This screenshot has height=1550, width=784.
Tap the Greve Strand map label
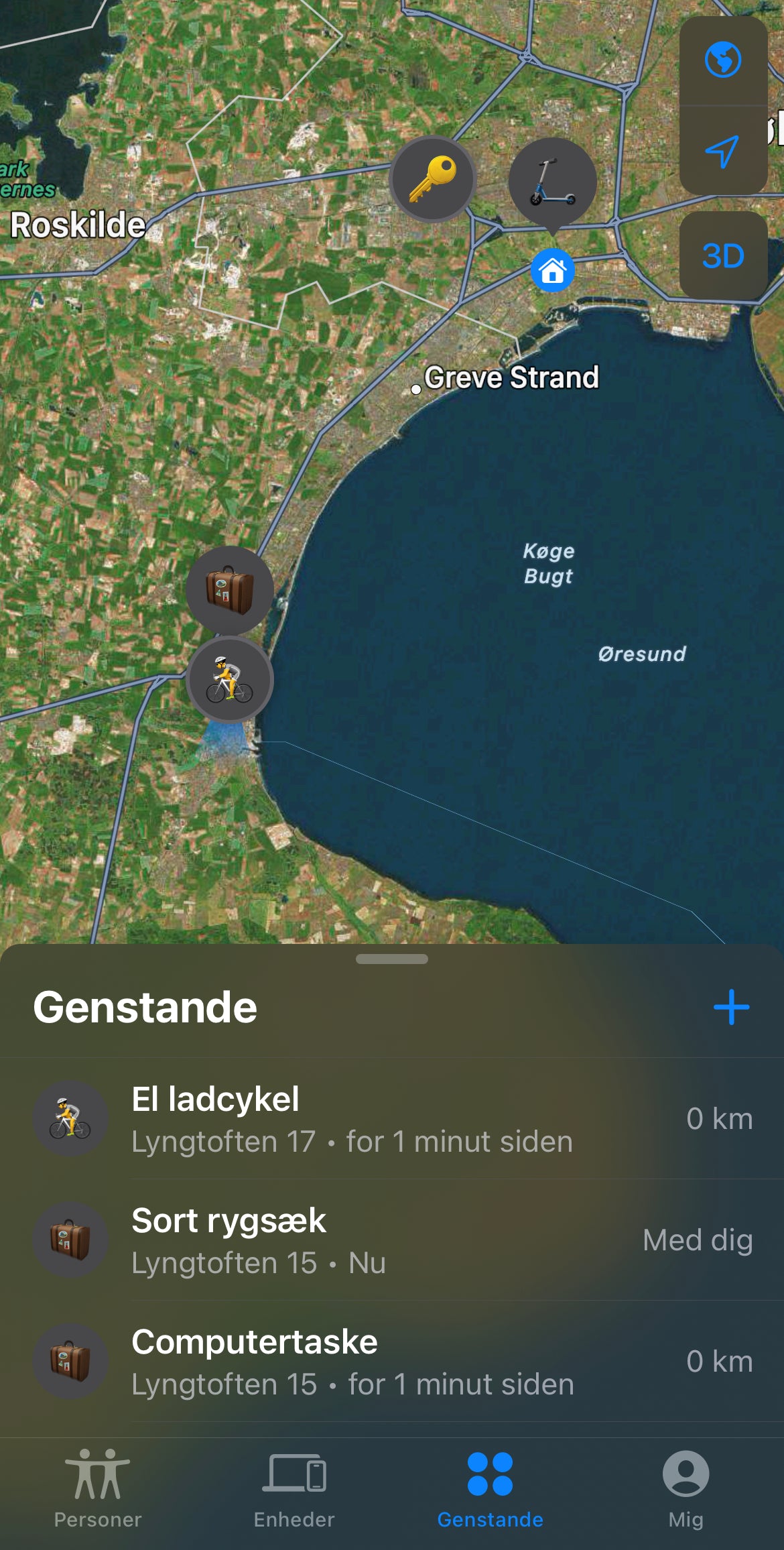513,378
